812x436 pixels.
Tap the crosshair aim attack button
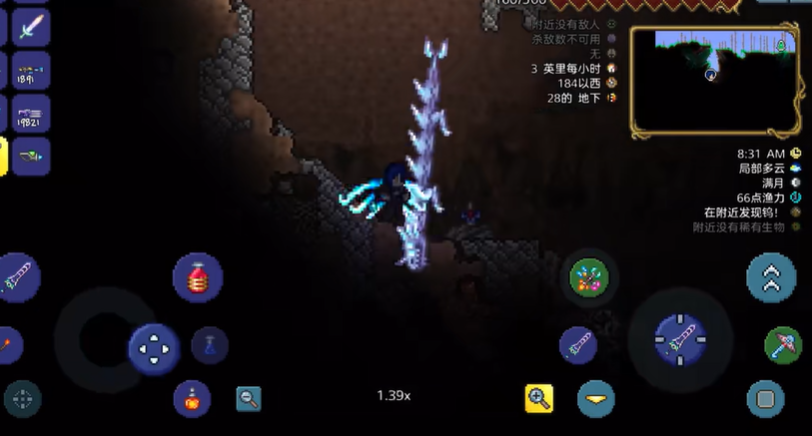[x=680, y=340]
